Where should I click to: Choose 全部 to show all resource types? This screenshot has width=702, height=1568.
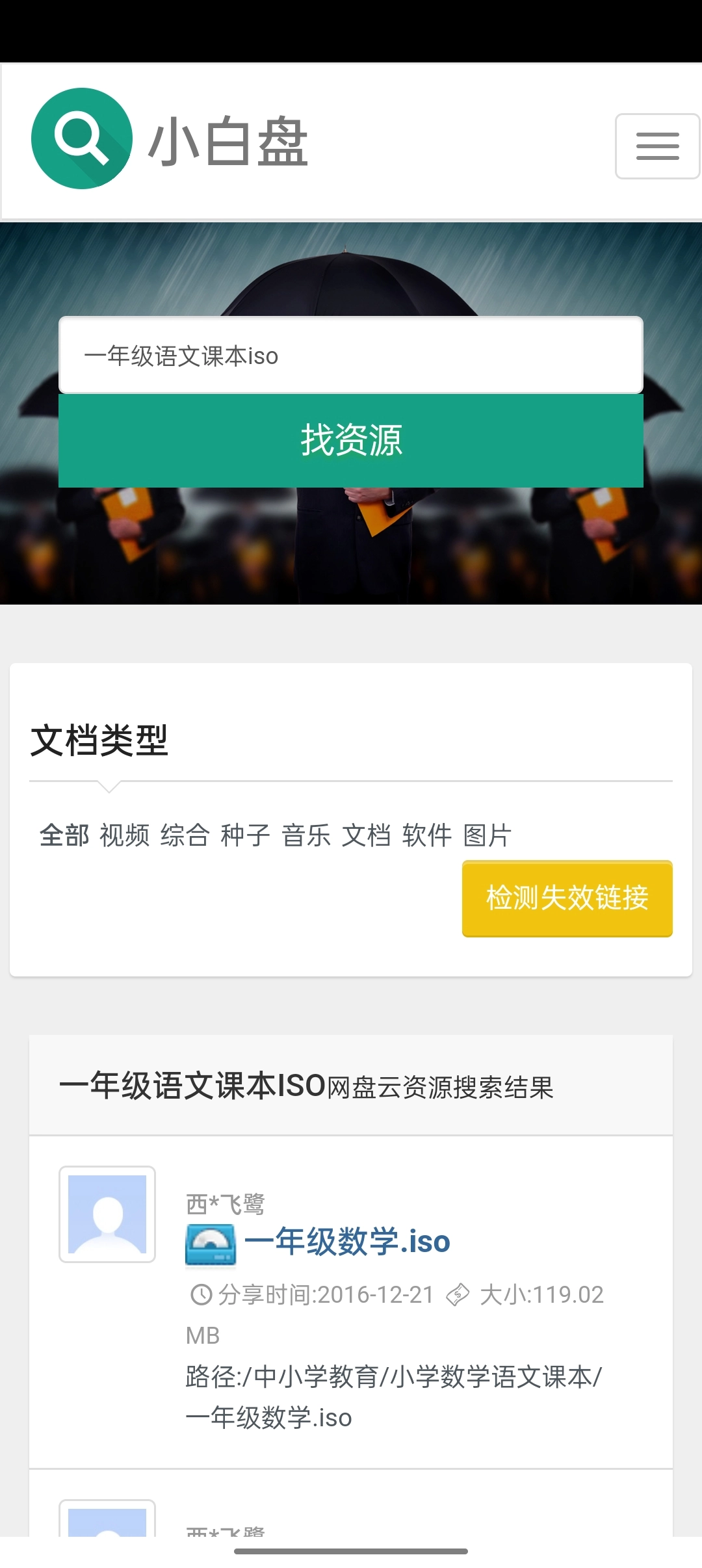[x=64, y=834]
